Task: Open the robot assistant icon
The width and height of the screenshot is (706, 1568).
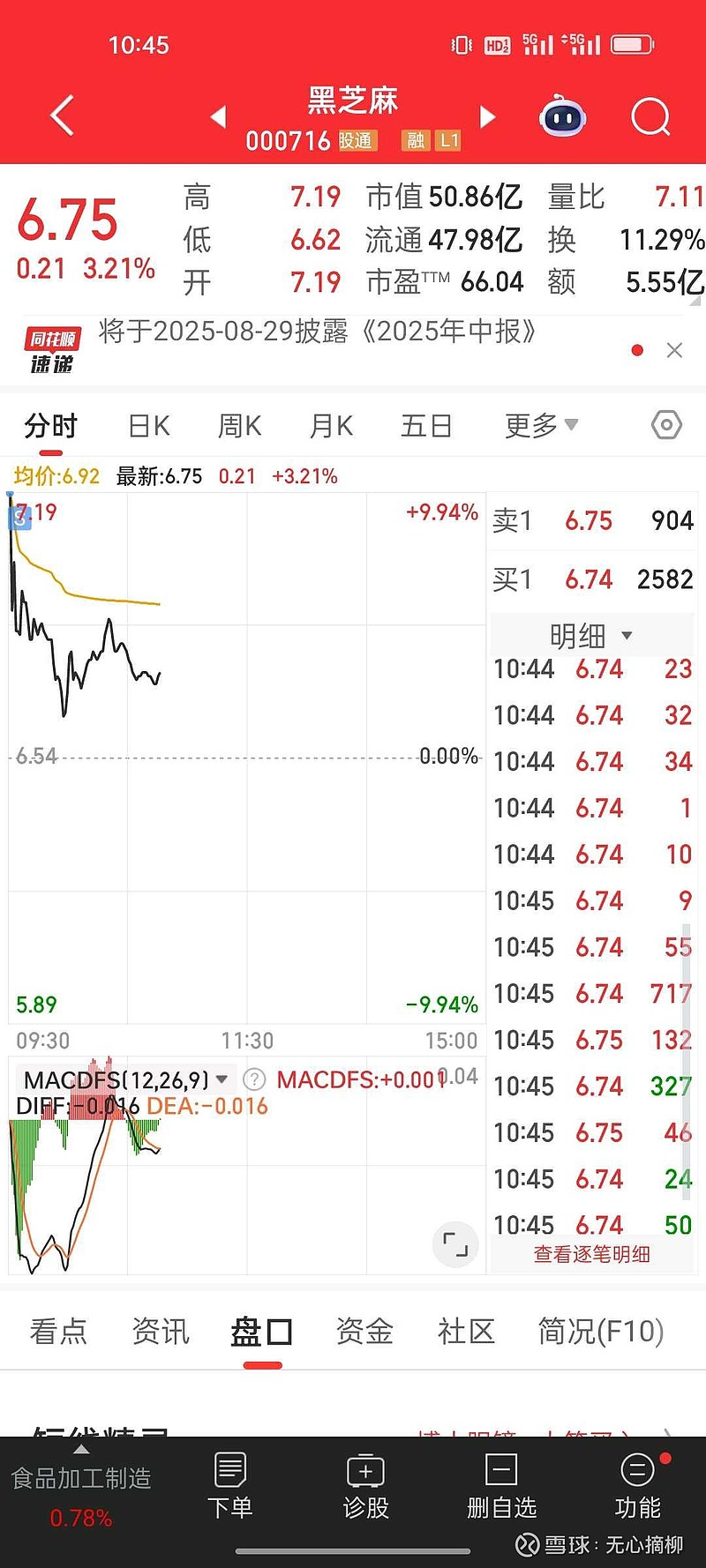Action: [x=563, y=116]
